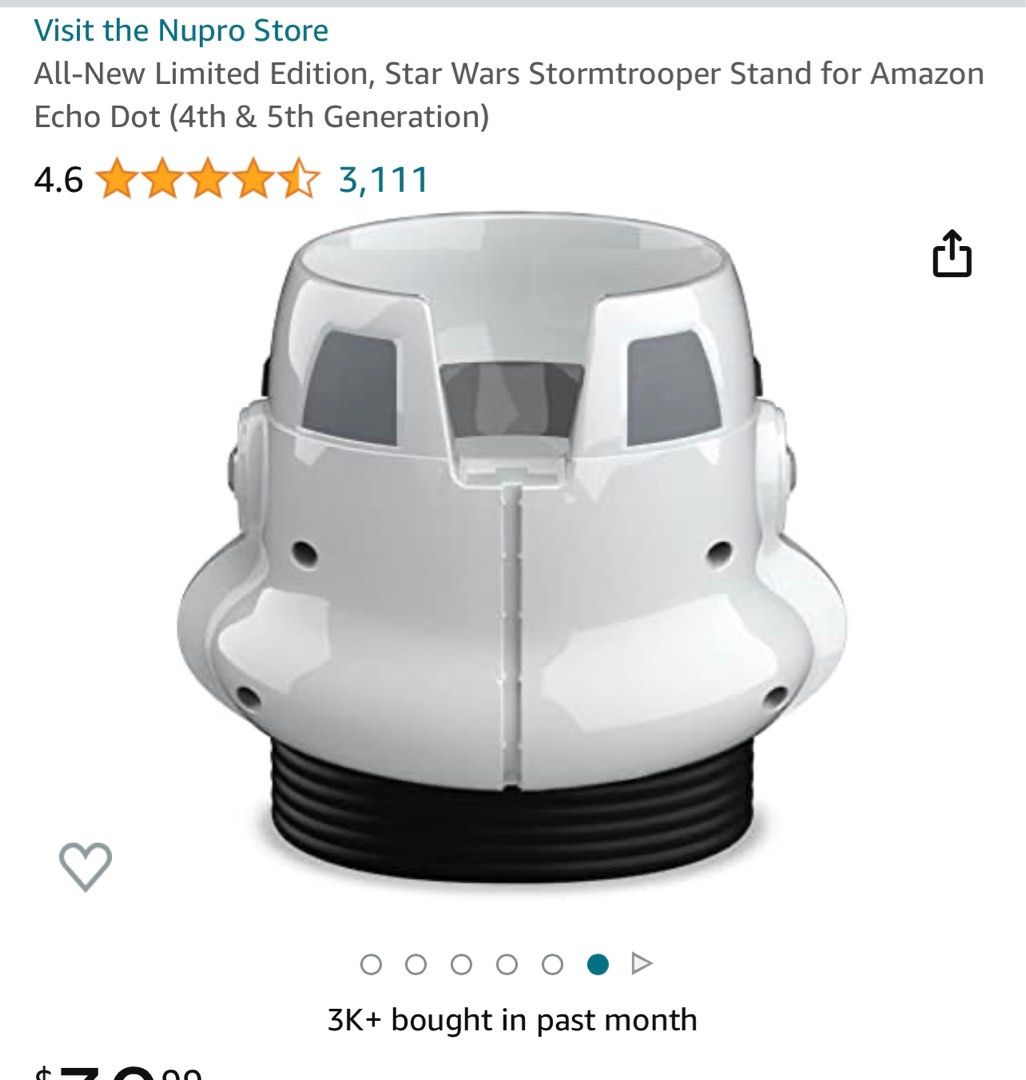Select the fifth carousel dot
This screenshot has width=1026, height=1080.
(551, 965)
